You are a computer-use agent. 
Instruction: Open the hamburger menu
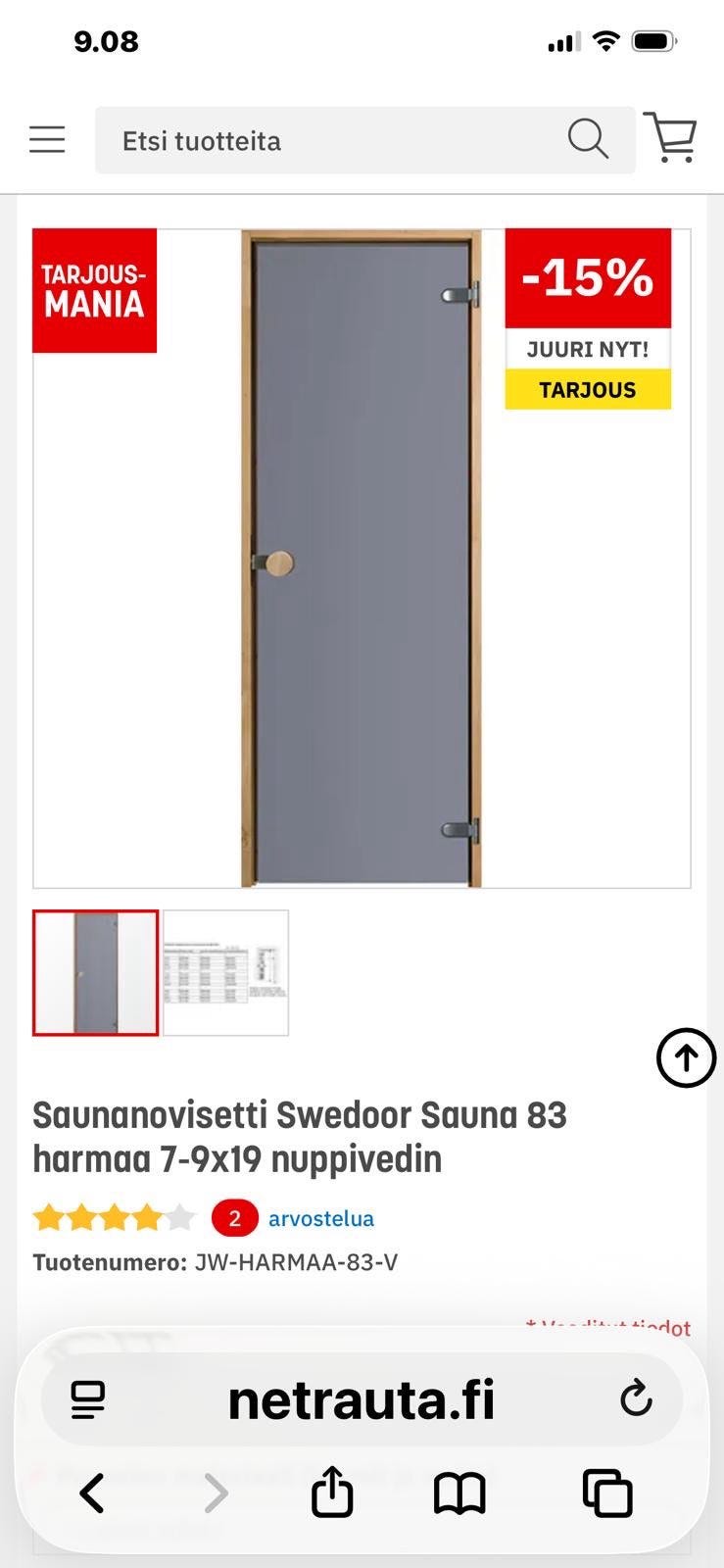(47, 140)
